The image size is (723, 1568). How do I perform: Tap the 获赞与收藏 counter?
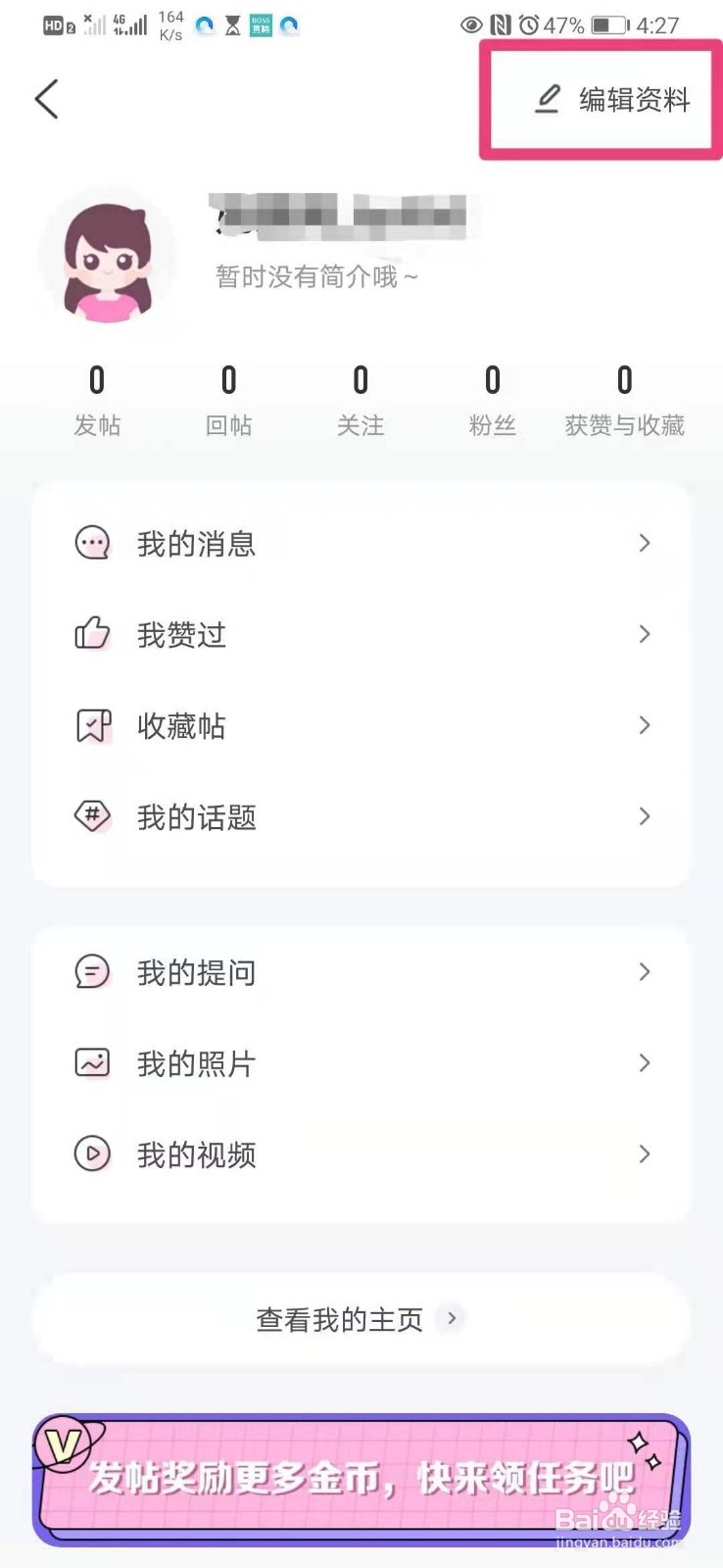click(x=624, y=397)
